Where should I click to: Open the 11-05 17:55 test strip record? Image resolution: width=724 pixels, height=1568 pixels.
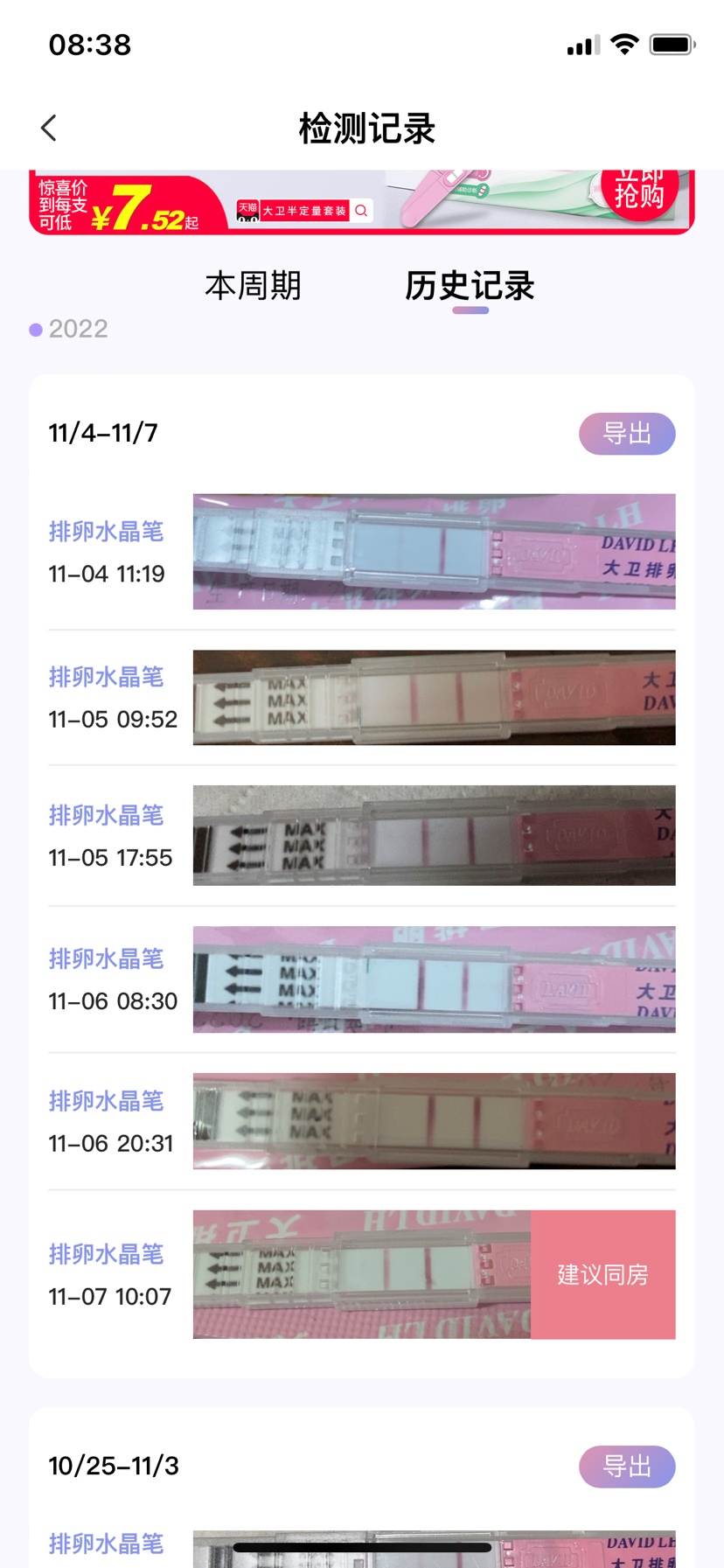pos(433,835)
